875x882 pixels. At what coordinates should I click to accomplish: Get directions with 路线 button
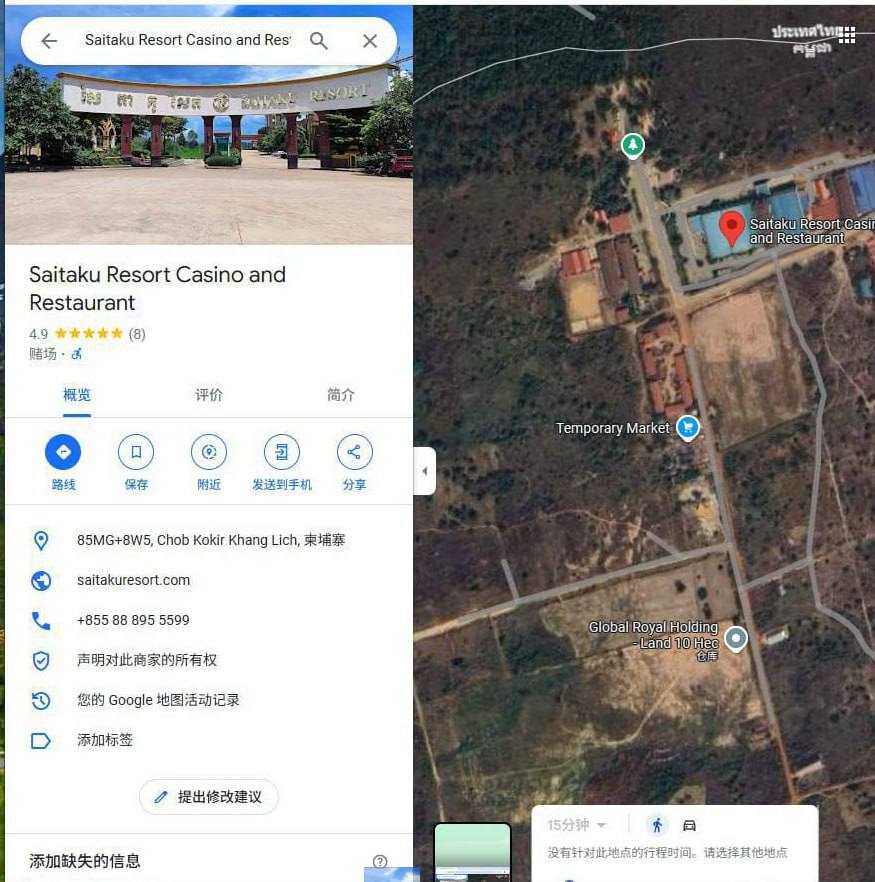(63, 453)
